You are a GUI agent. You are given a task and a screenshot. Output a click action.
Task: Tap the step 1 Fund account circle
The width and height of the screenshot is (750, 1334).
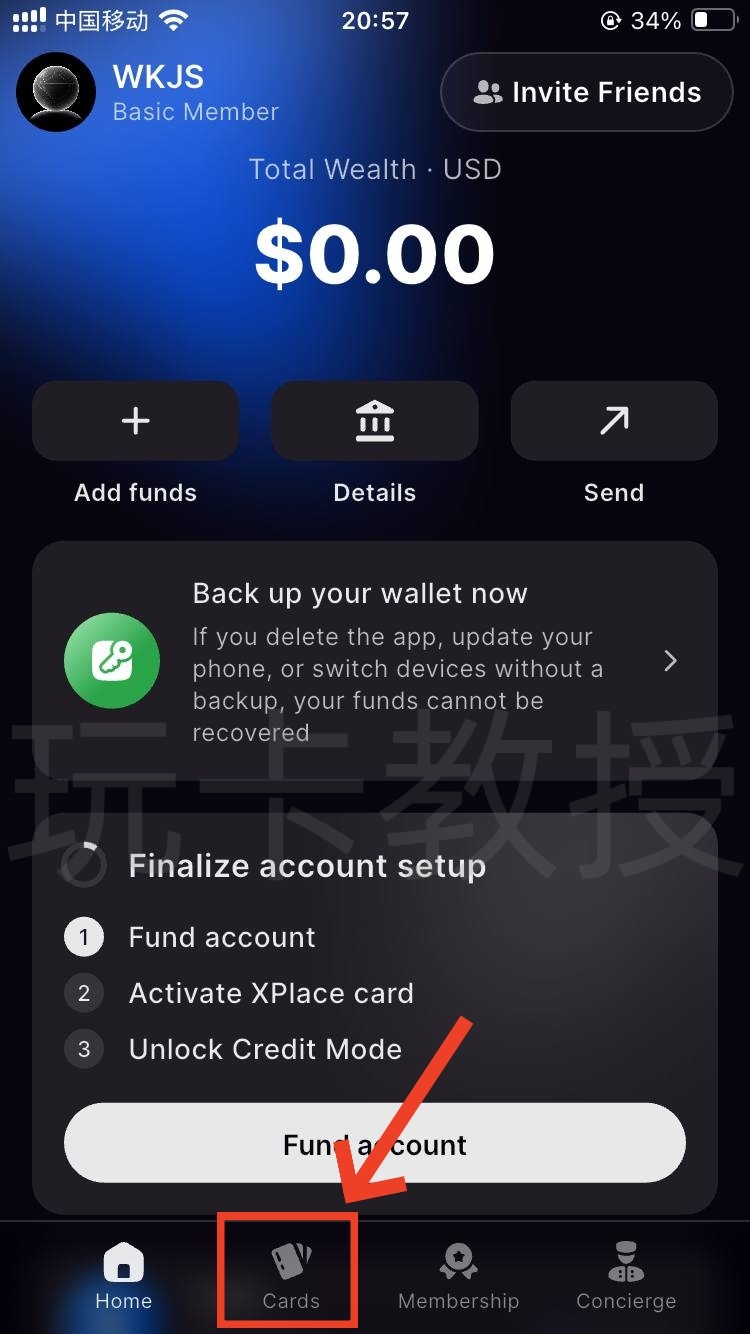coord(84,937)
